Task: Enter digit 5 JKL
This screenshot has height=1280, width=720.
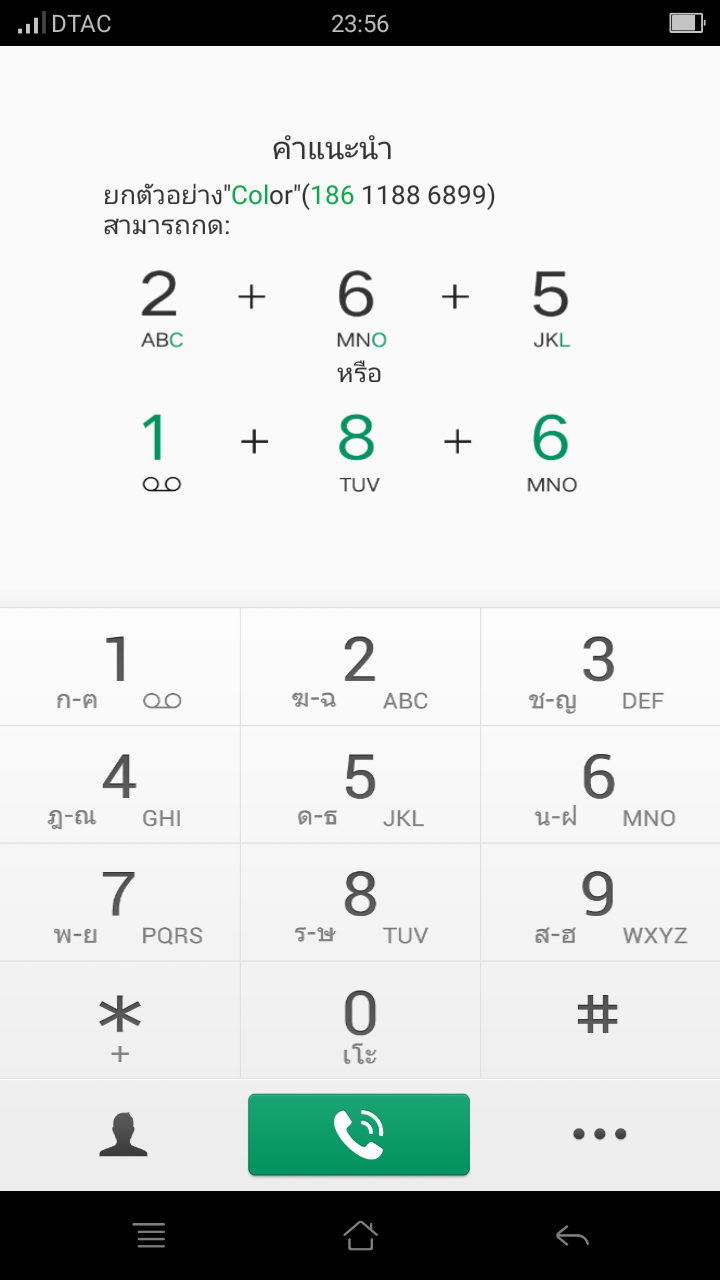Action: pos(360,785)
